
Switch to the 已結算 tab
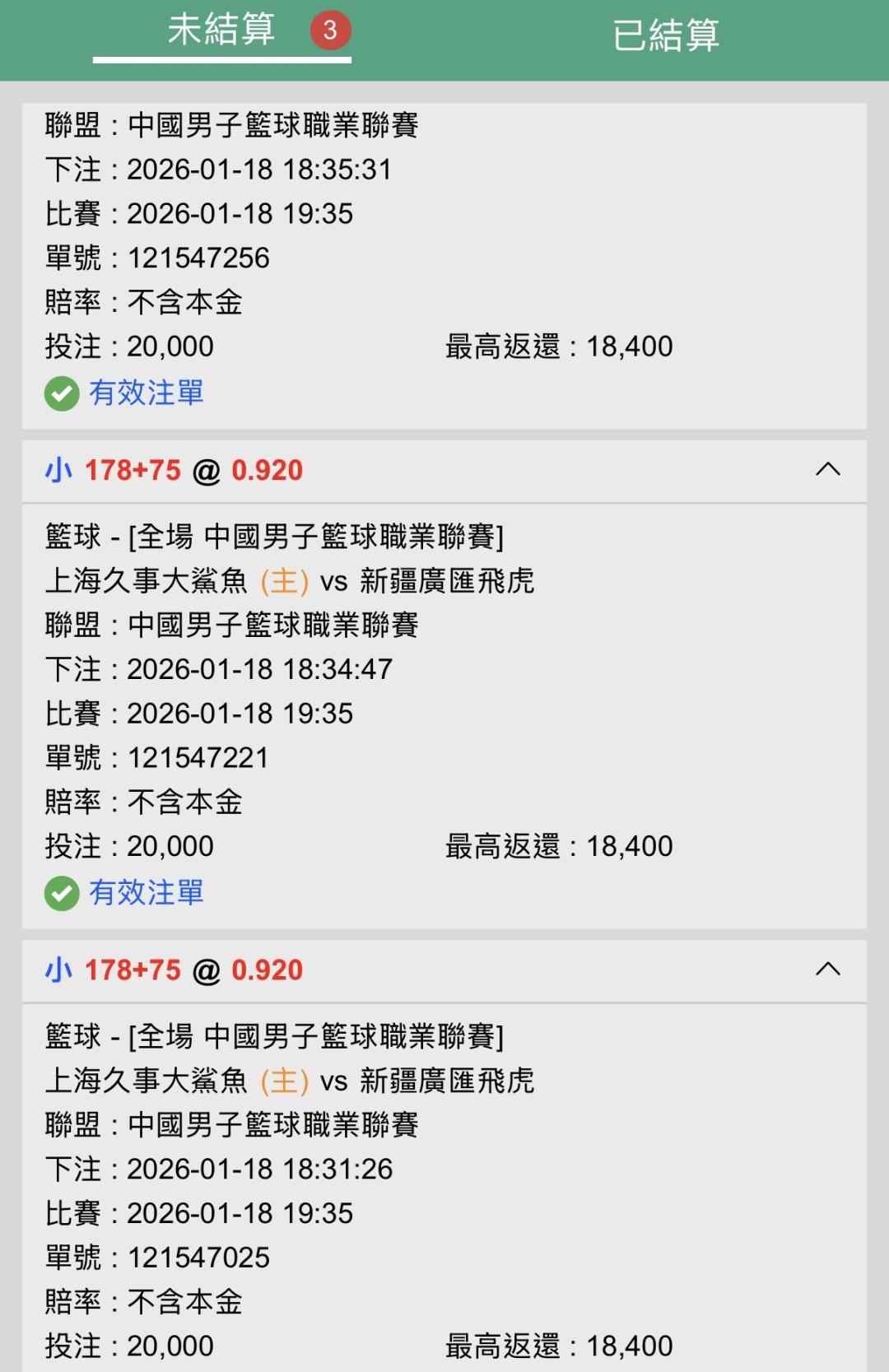click(665, 36)
